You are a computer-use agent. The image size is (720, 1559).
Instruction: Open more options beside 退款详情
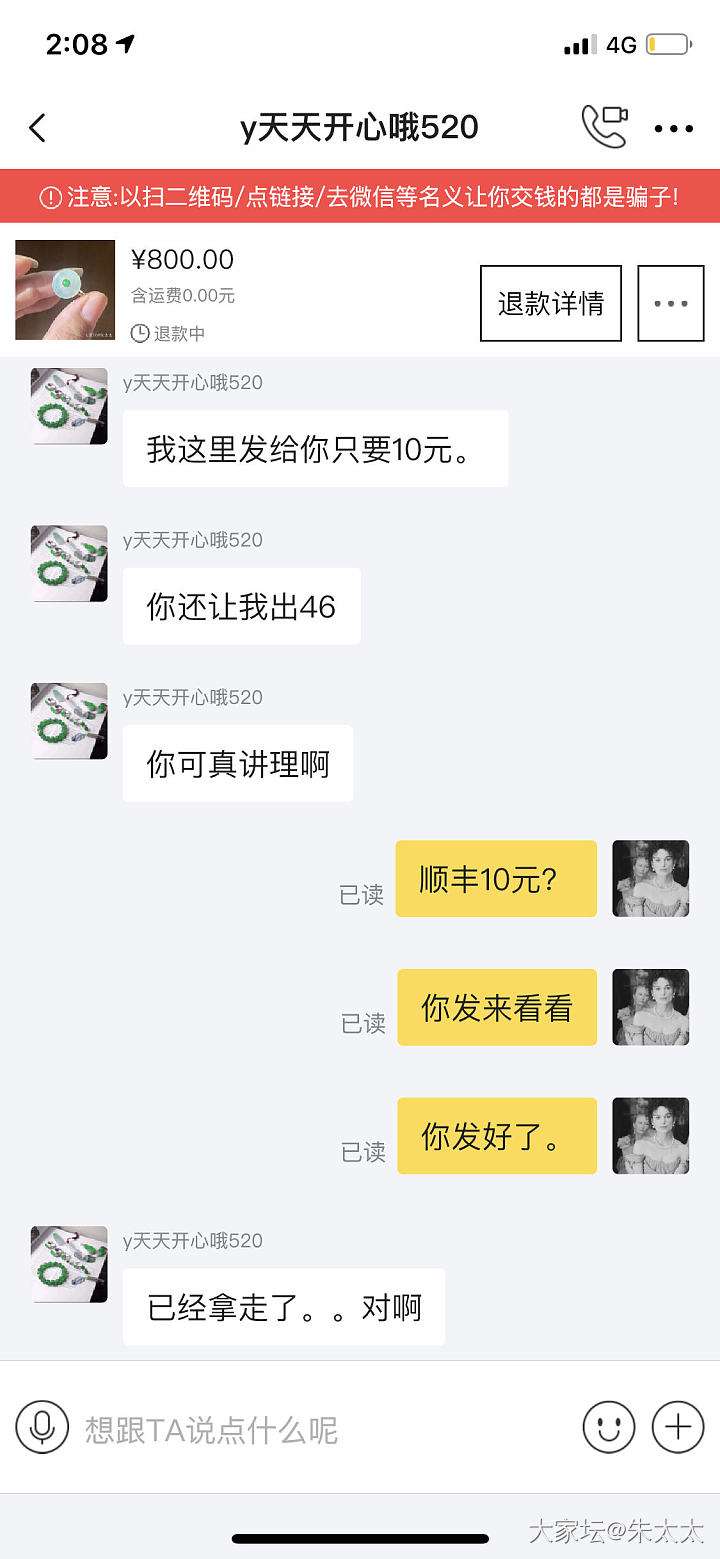[670, 303]
